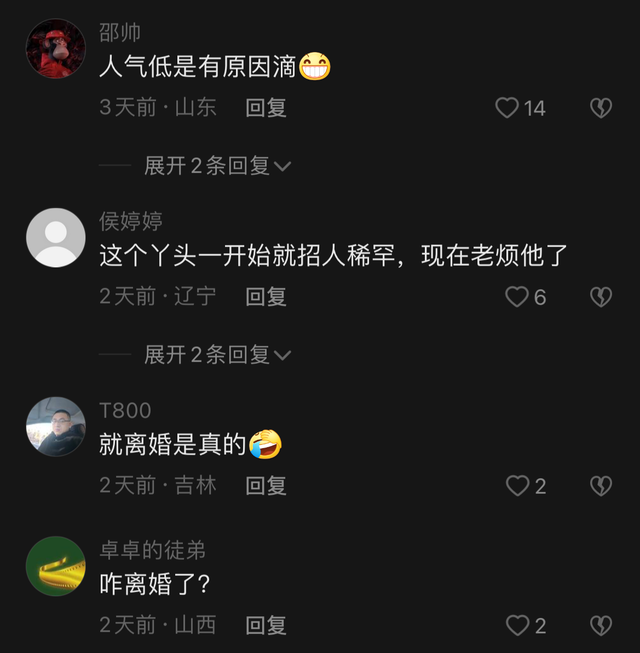Open T800's profile avatar
Viewport: 640px width, 653px height.
55,427
